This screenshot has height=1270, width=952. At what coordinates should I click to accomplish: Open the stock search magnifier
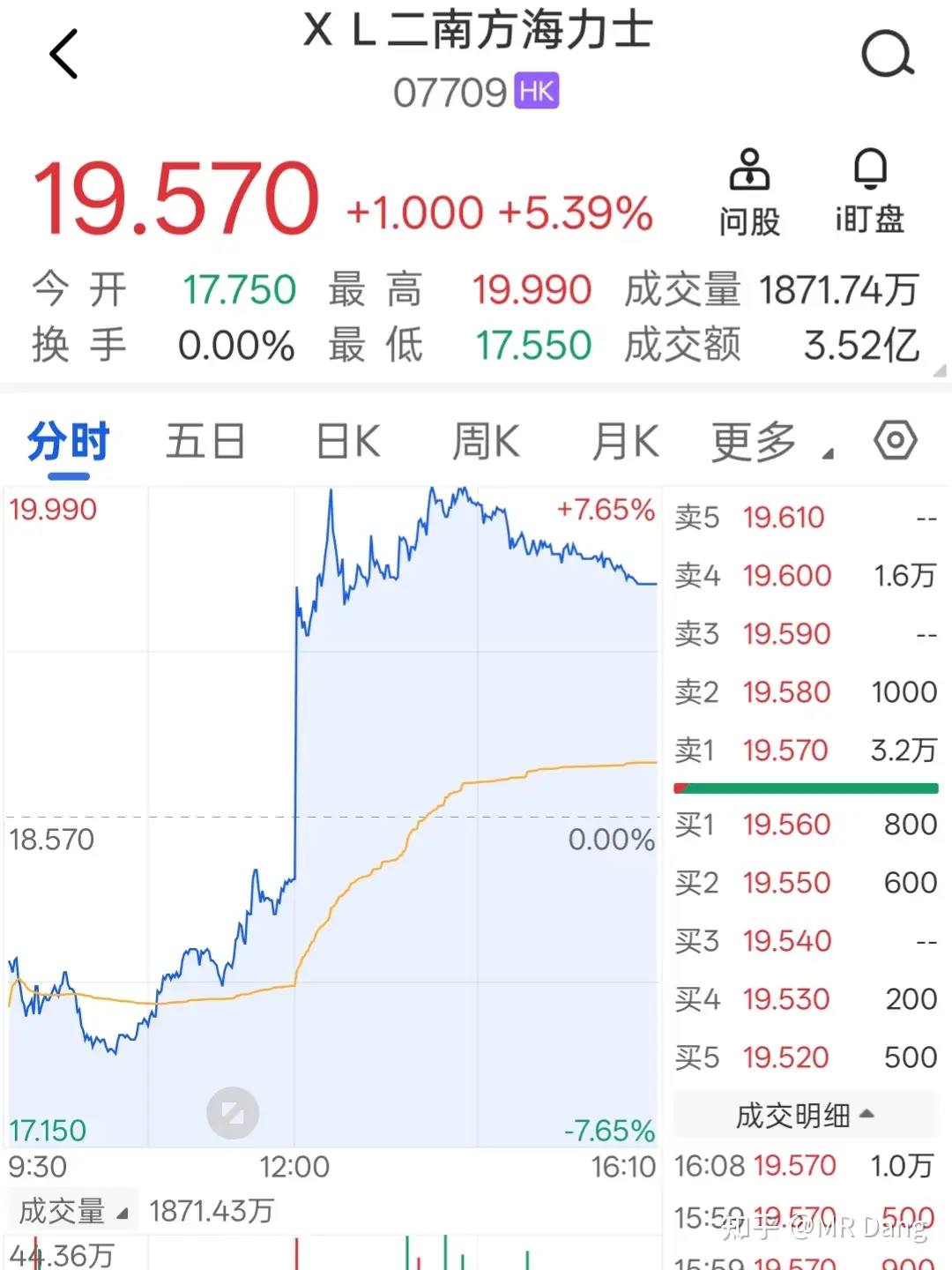tap(889, 54)
